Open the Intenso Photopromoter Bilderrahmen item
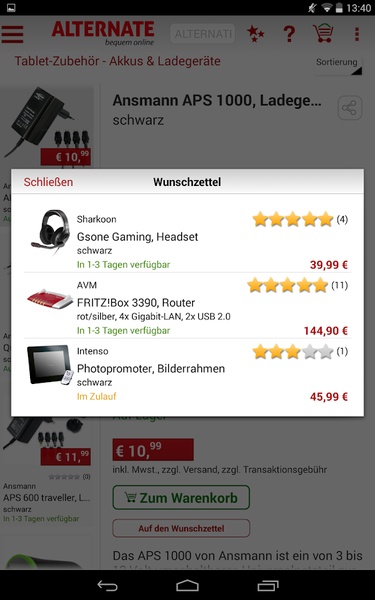The image size is (375, 600). pyautogui.click(x=188, y=371)
